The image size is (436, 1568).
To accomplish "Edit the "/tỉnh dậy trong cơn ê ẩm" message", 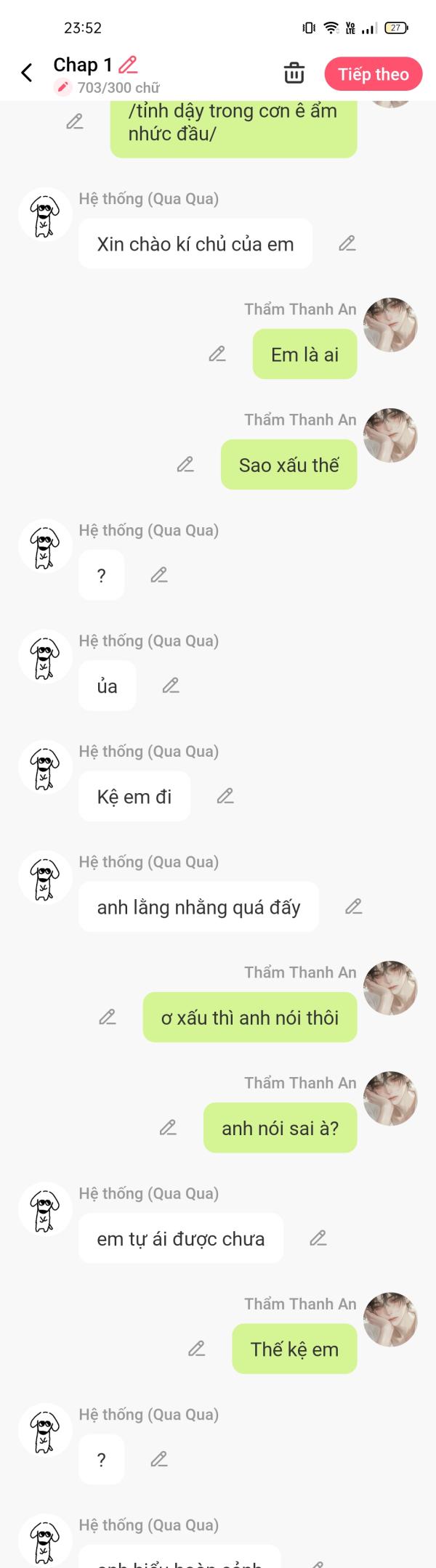I will (75, 122).
